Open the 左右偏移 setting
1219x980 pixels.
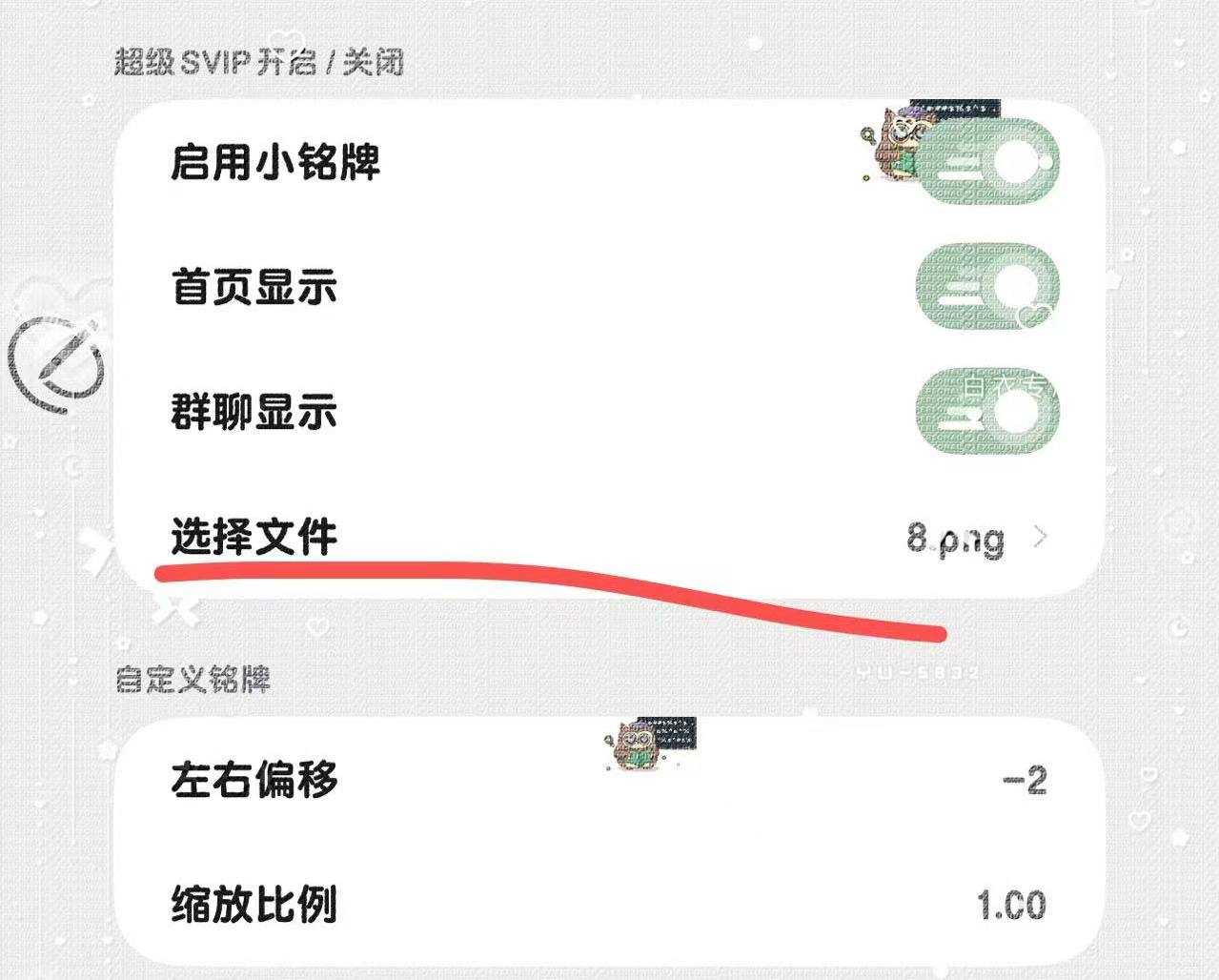[x=610, y=780]
